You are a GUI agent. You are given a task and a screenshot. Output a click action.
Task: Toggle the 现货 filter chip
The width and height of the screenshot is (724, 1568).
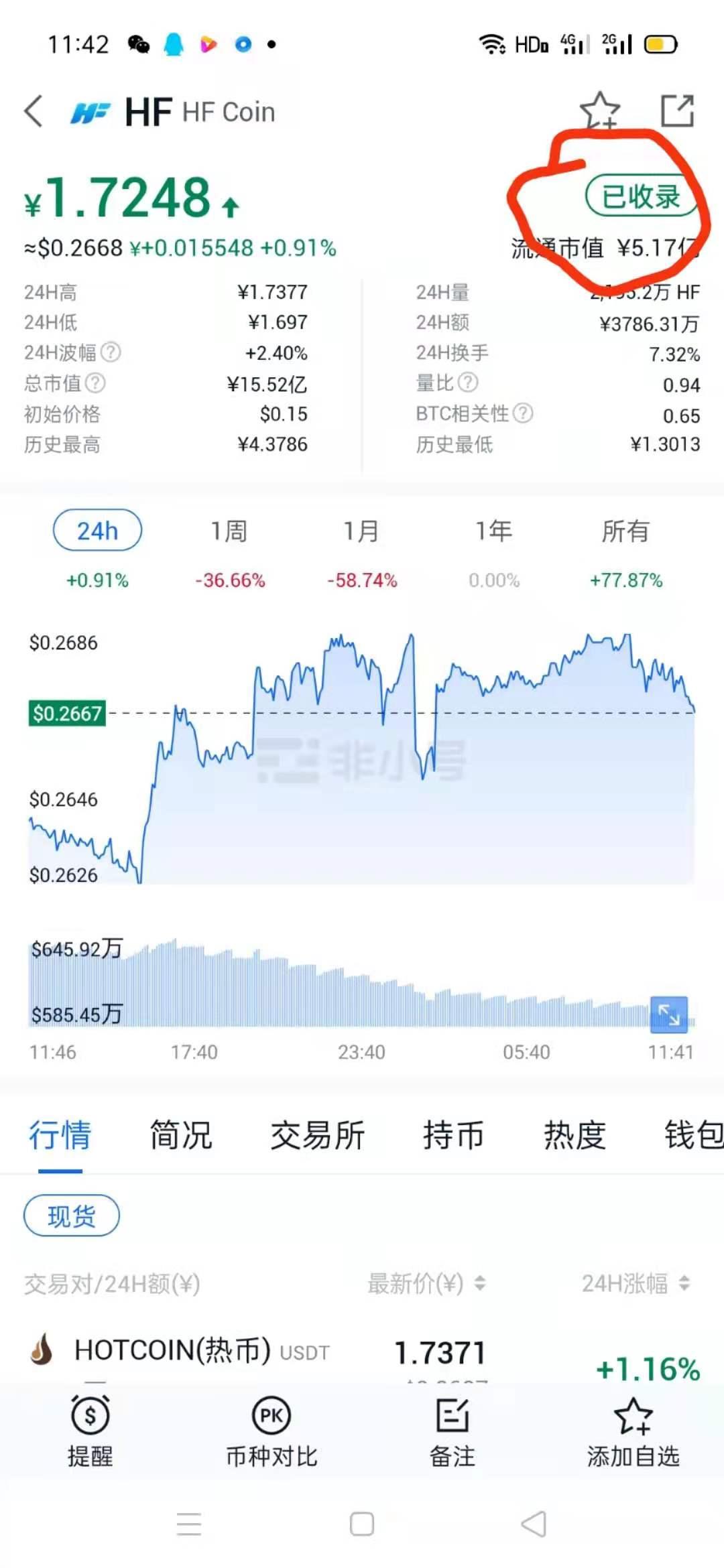point(71,1214)
